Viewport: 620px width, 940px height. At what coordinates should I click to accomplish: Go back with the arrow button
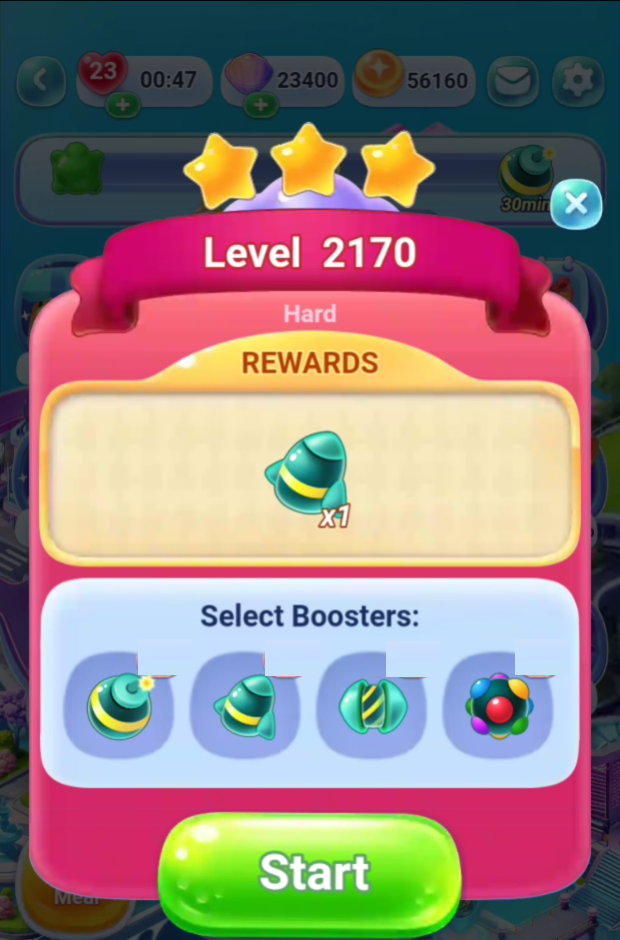tap(41, 80)
